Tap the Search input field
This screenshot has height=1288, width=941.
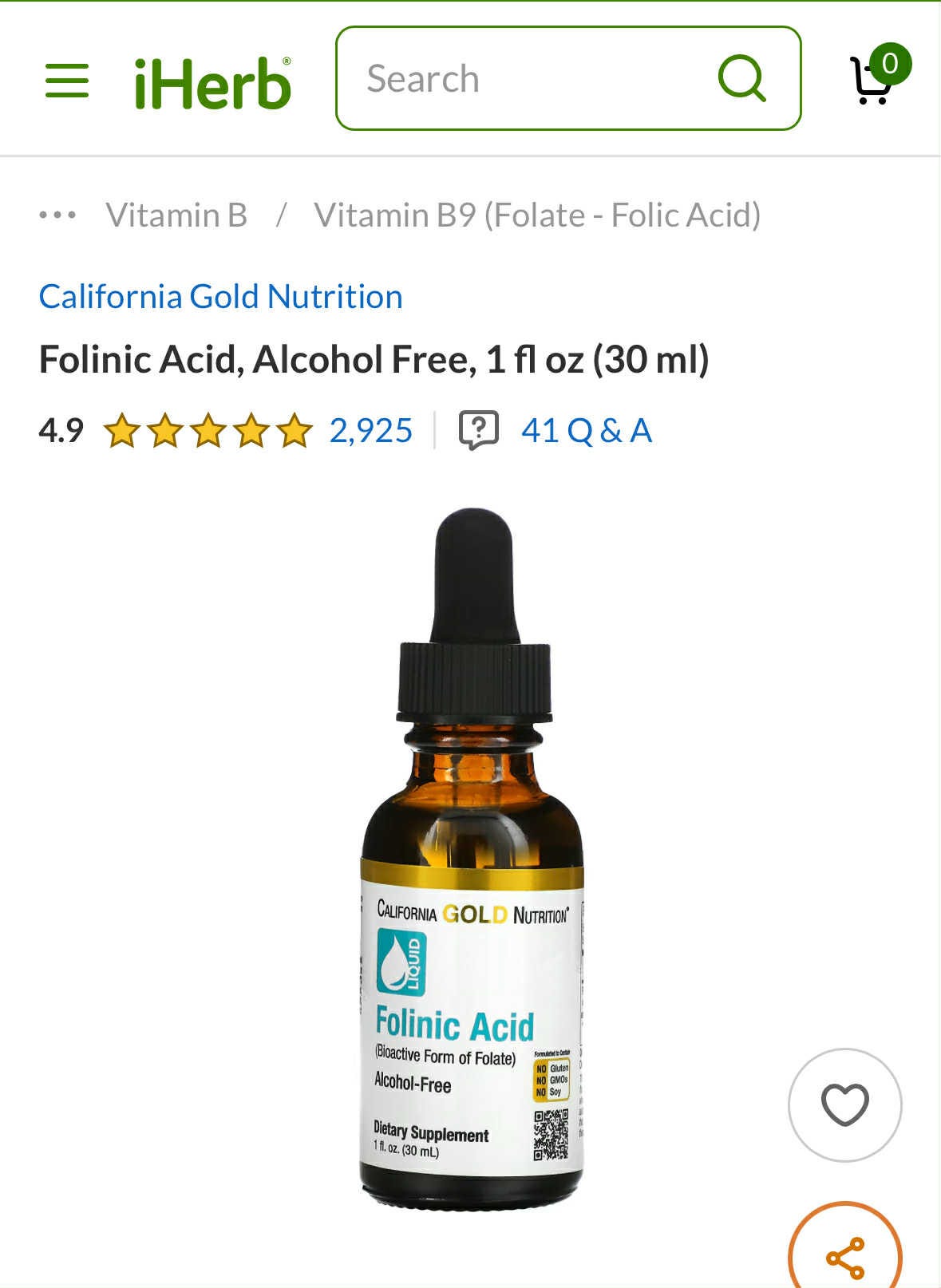click(x=527, y=79)
